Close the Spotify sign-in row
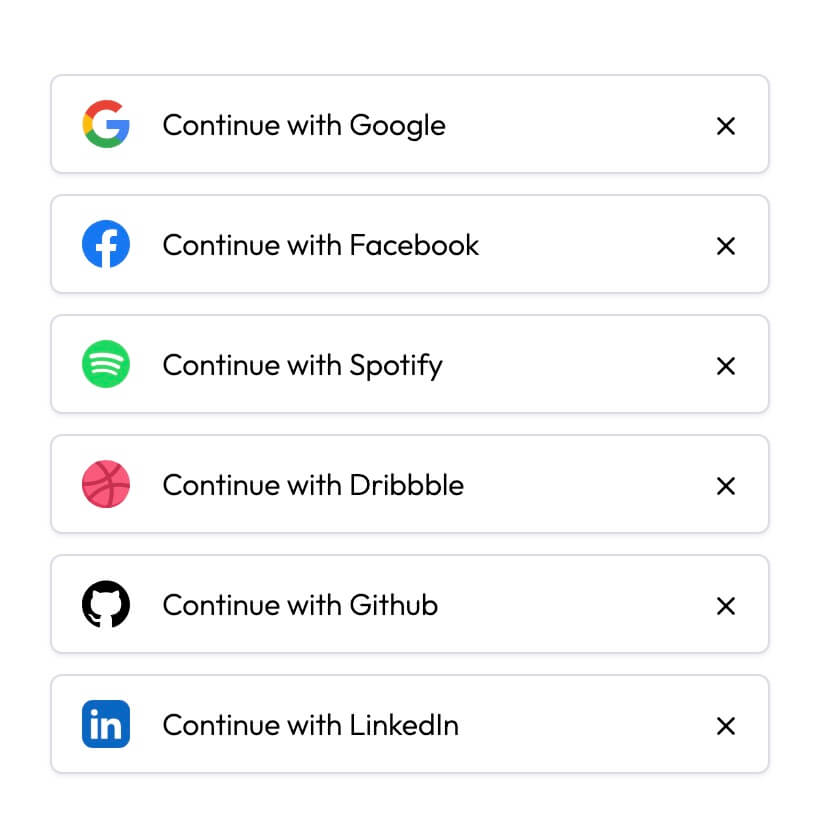This screenshot has height=838, width=820. (726, 366)
